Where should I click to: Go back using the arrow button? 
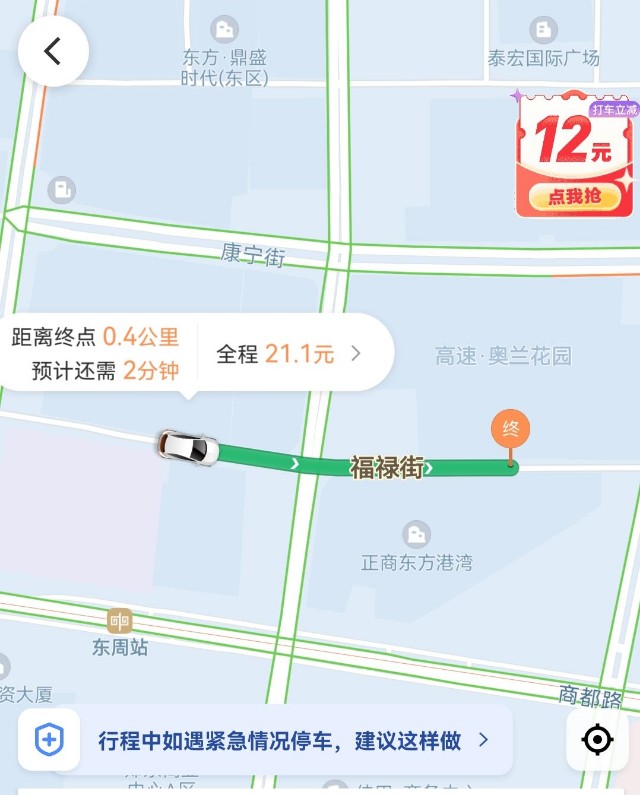(x=53, y=51)
